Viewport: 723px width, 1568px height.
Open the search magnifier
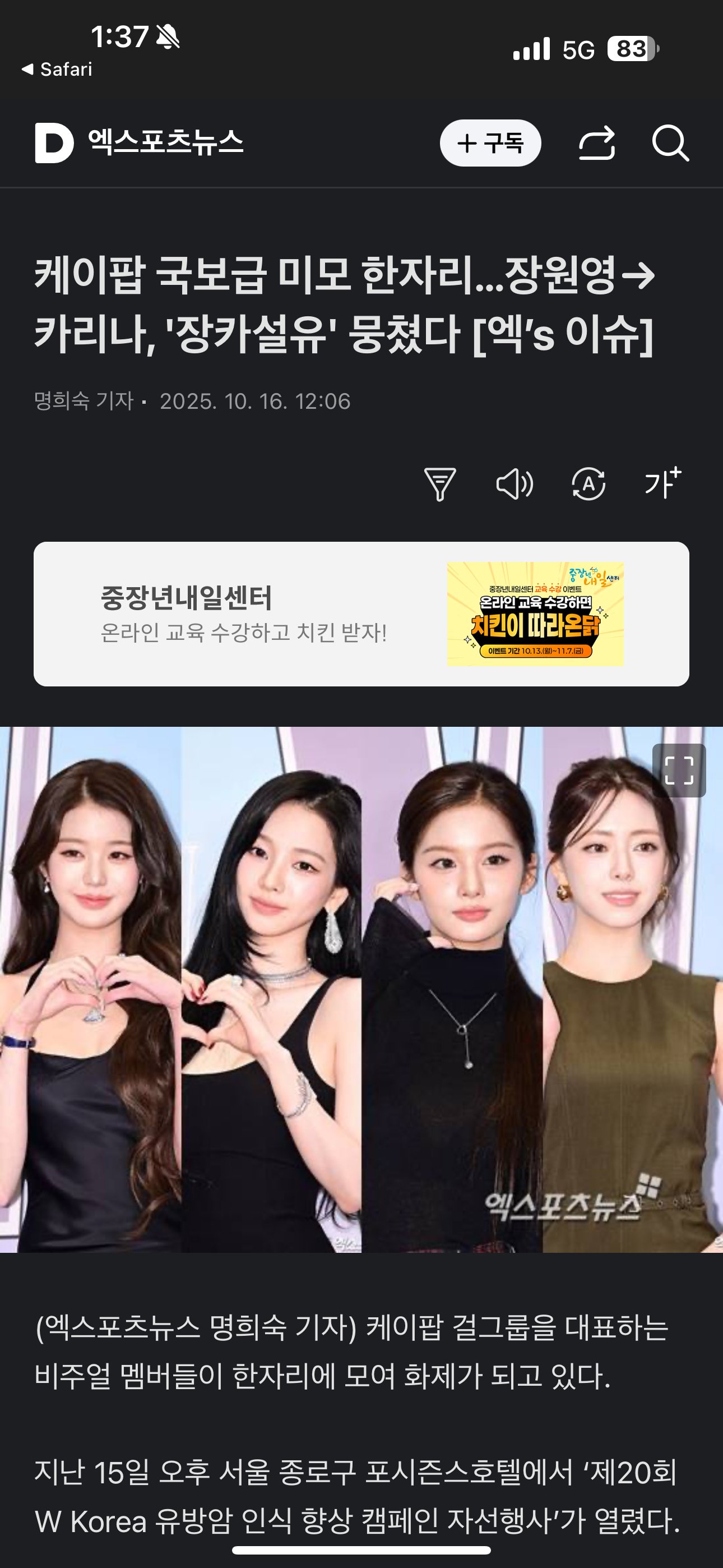tap(670, 143)
